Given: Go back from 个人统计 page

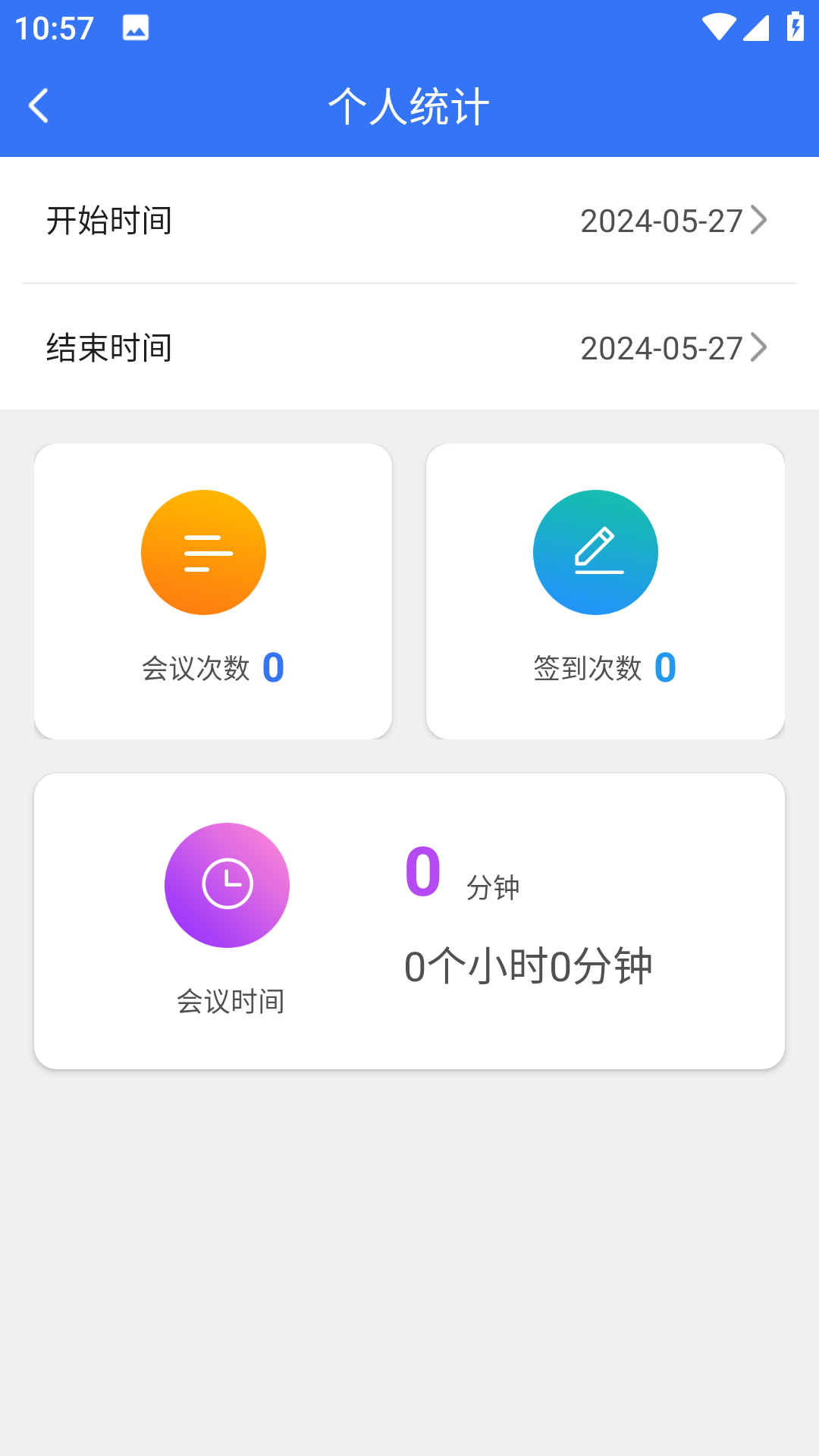Looking at the screenshot, I should 38,105.
